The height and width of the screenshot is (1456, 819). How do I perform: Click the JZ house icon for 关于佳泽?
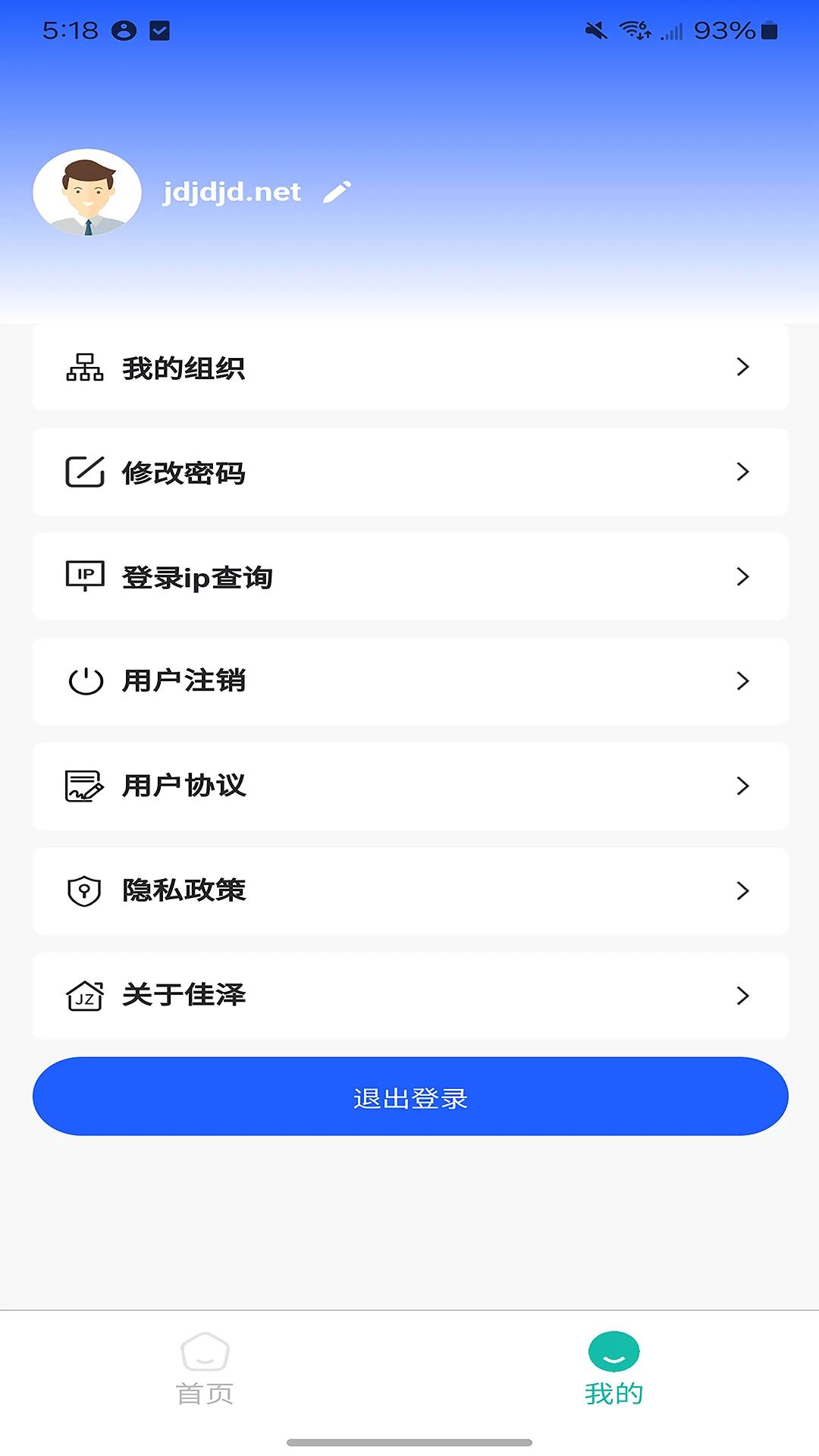coord(85,996)
